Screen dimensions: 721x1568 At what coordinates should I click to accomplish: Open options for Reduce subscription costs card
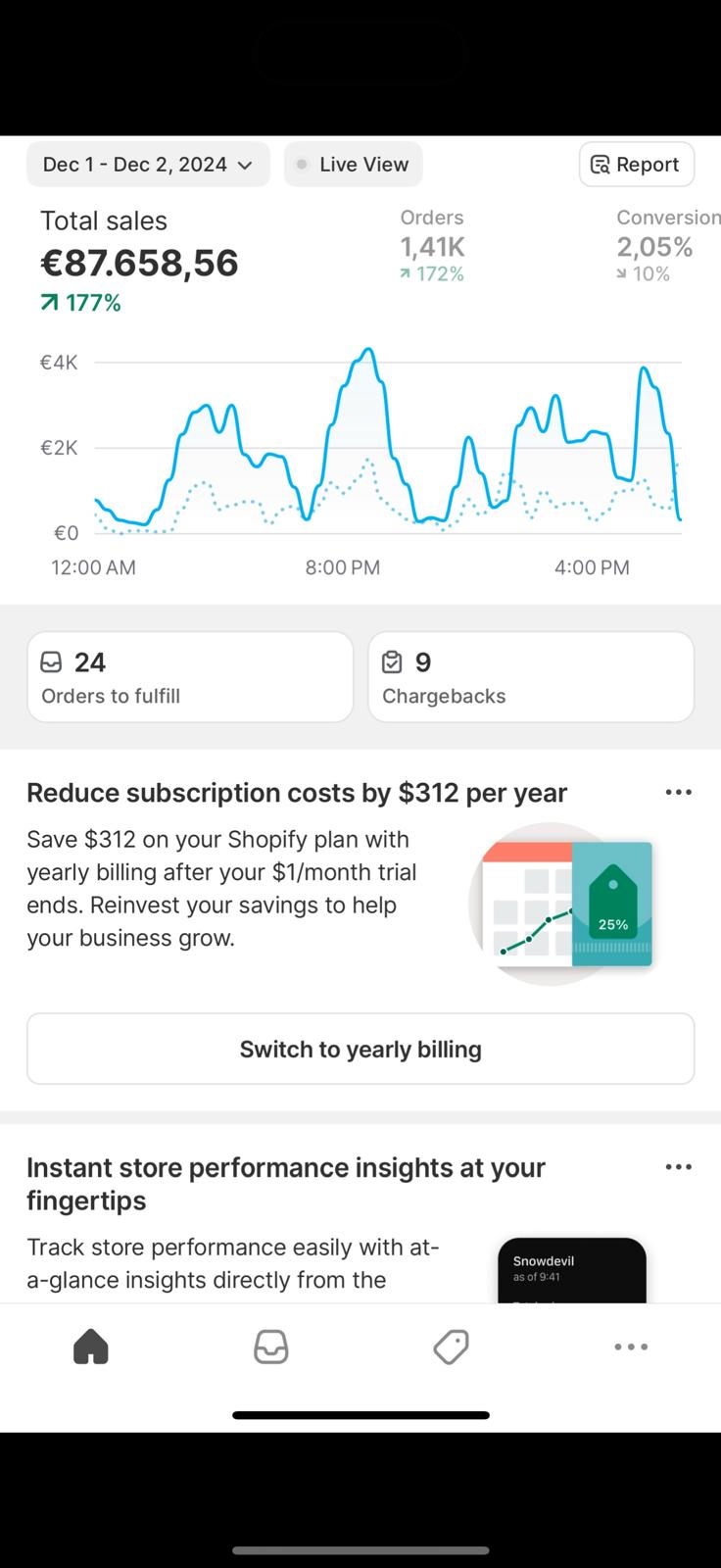pos(678,792)
